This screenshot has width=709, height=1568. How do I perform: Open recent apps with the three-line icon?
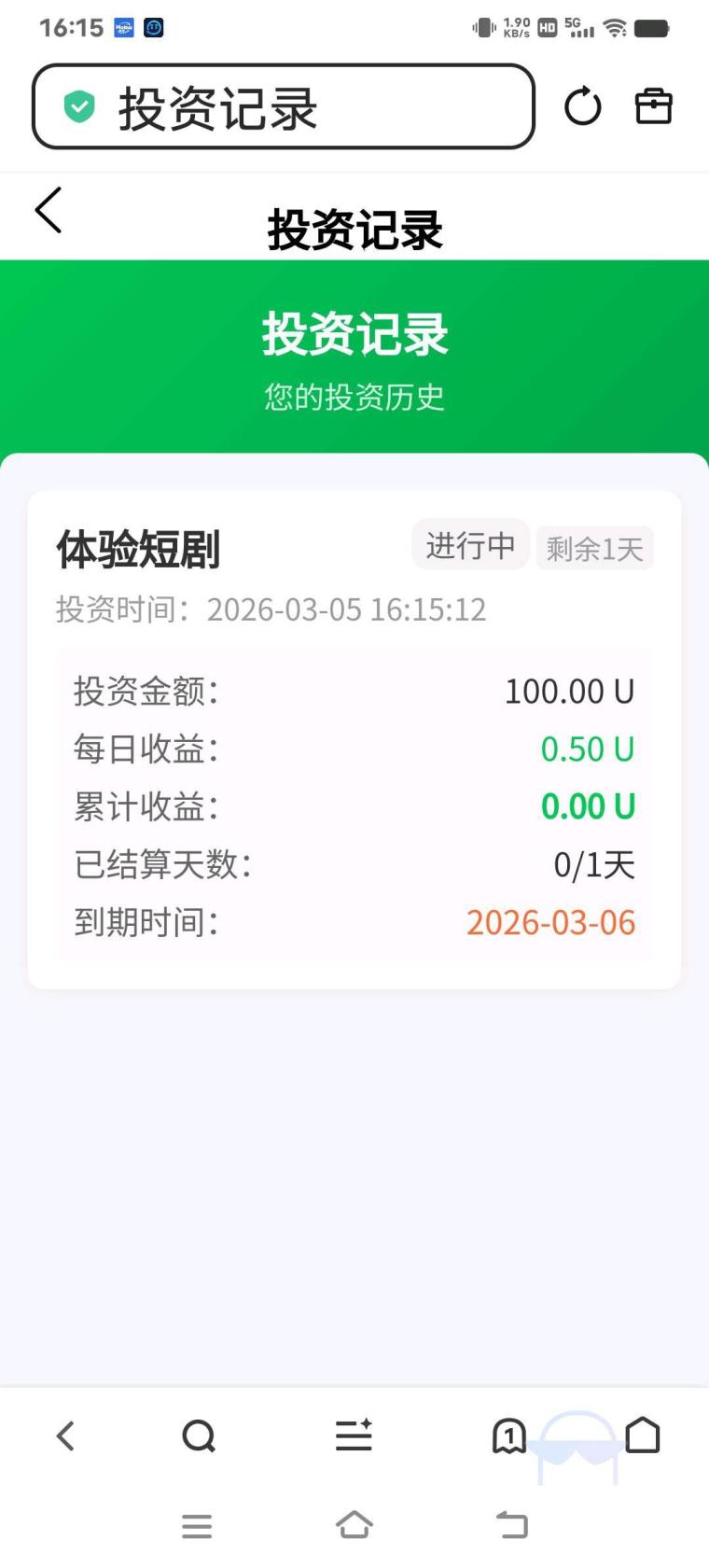coord(197,1524)
